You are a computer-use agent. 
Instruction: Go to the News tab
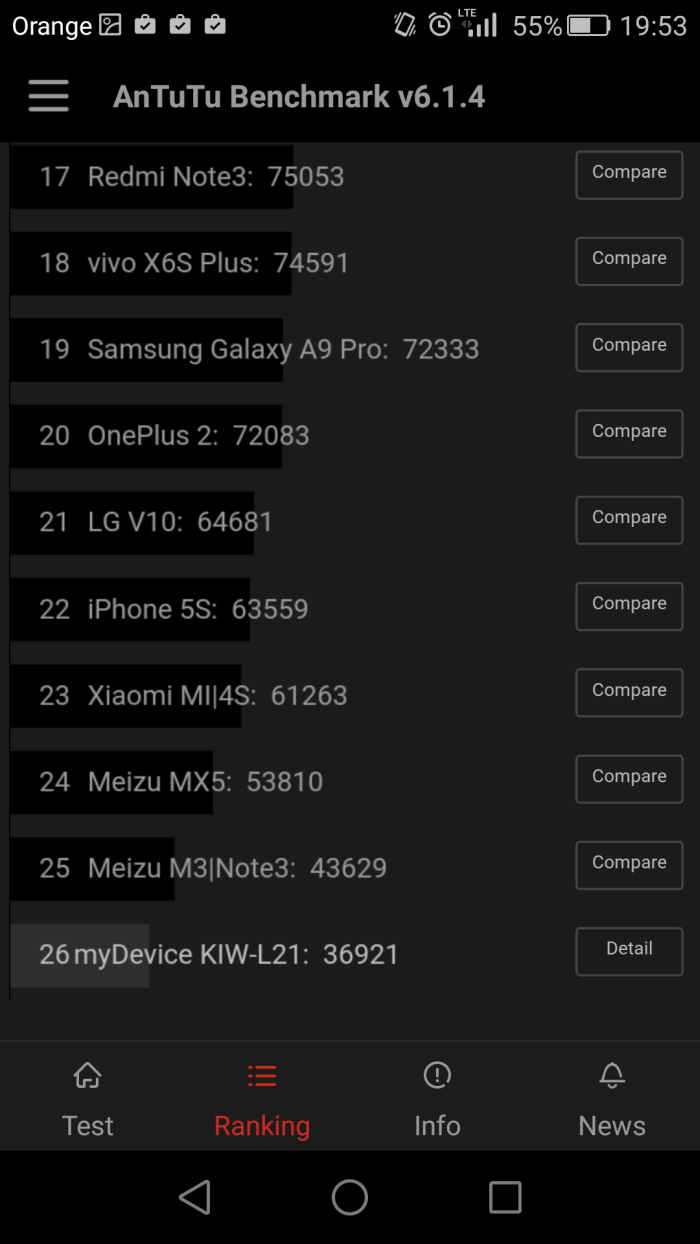coord(612,1100)
